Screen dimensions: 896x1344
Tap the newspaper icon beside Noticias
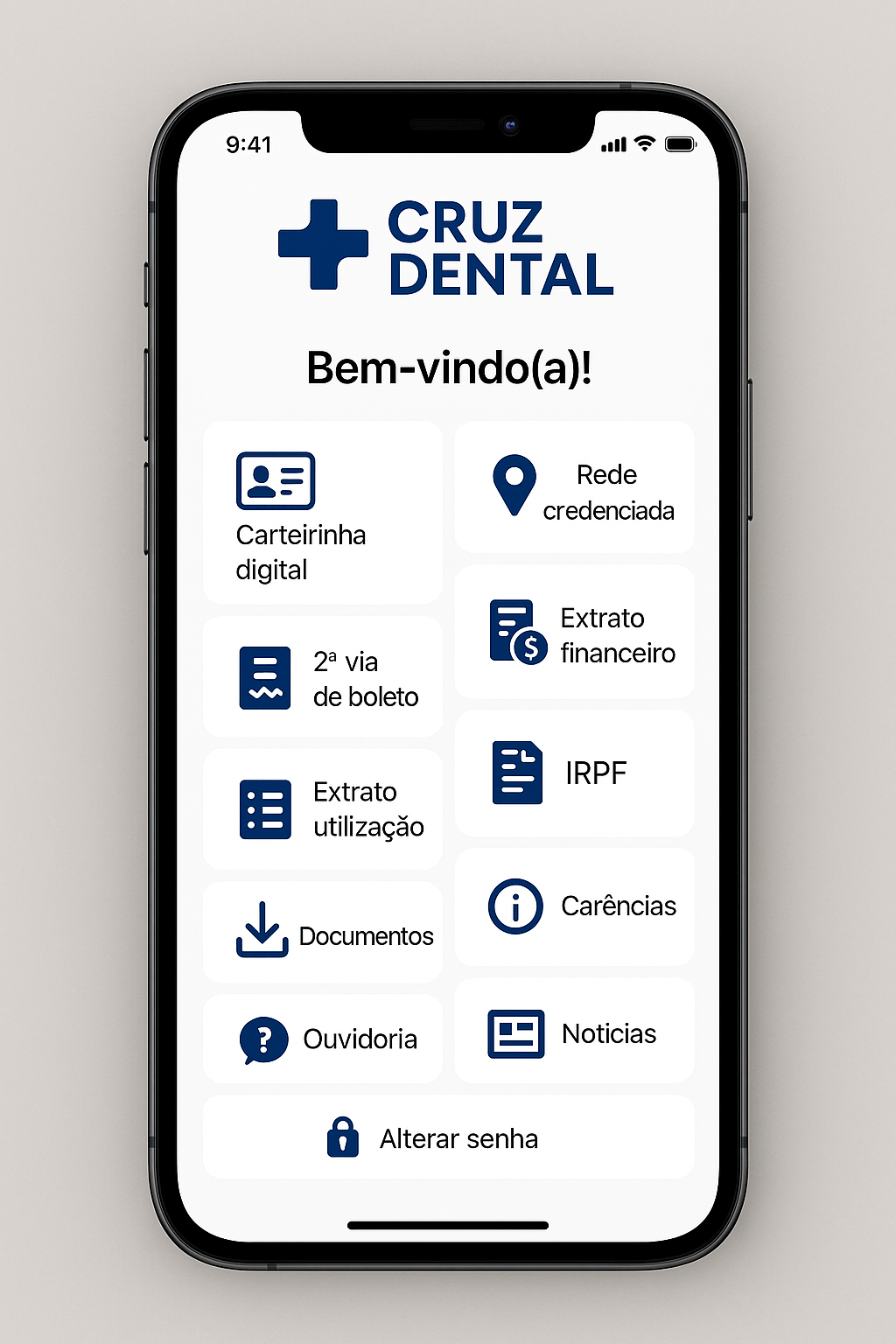(x=514, y=1032)
